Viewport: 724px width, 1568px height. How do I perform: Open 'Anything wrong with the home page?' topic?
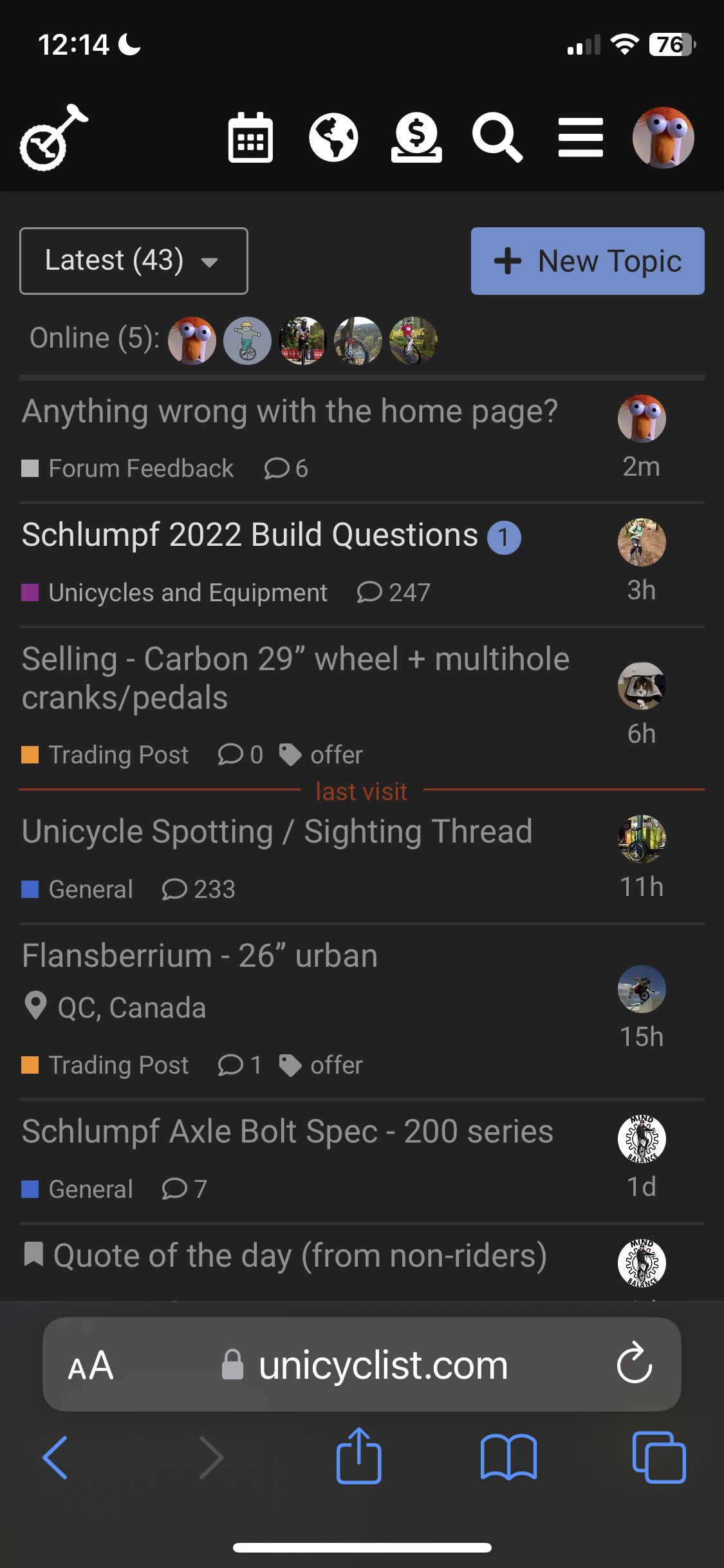[290, 411]
